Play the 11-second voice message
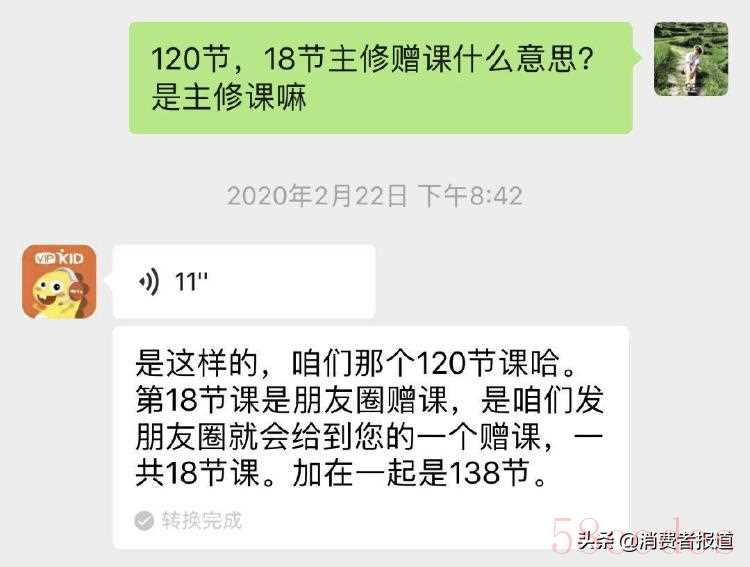 click(x=243, y=282)
